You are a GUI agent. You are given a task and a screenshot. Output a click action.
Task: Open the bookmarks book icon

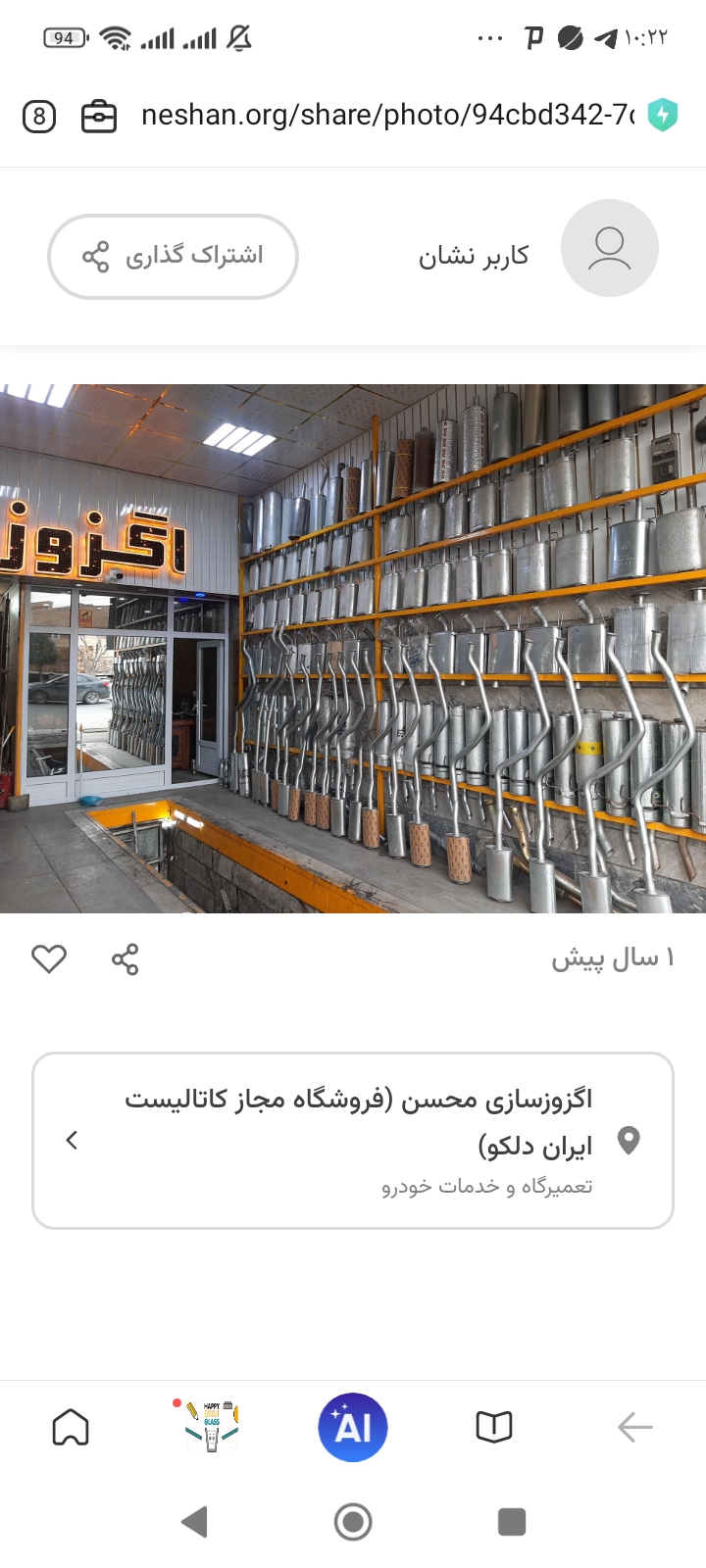494,1427
